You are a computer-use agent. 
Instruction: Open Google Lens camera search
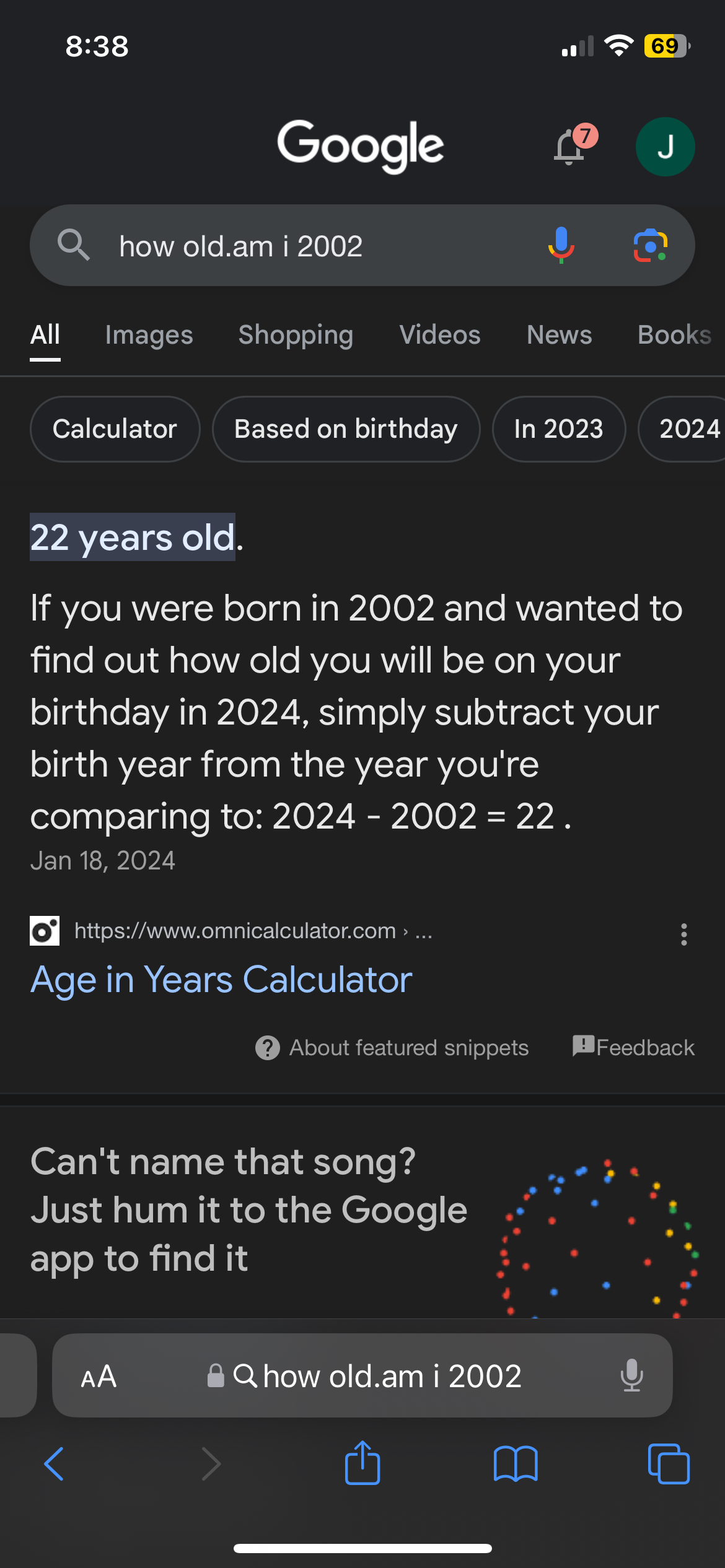(650, 245)
